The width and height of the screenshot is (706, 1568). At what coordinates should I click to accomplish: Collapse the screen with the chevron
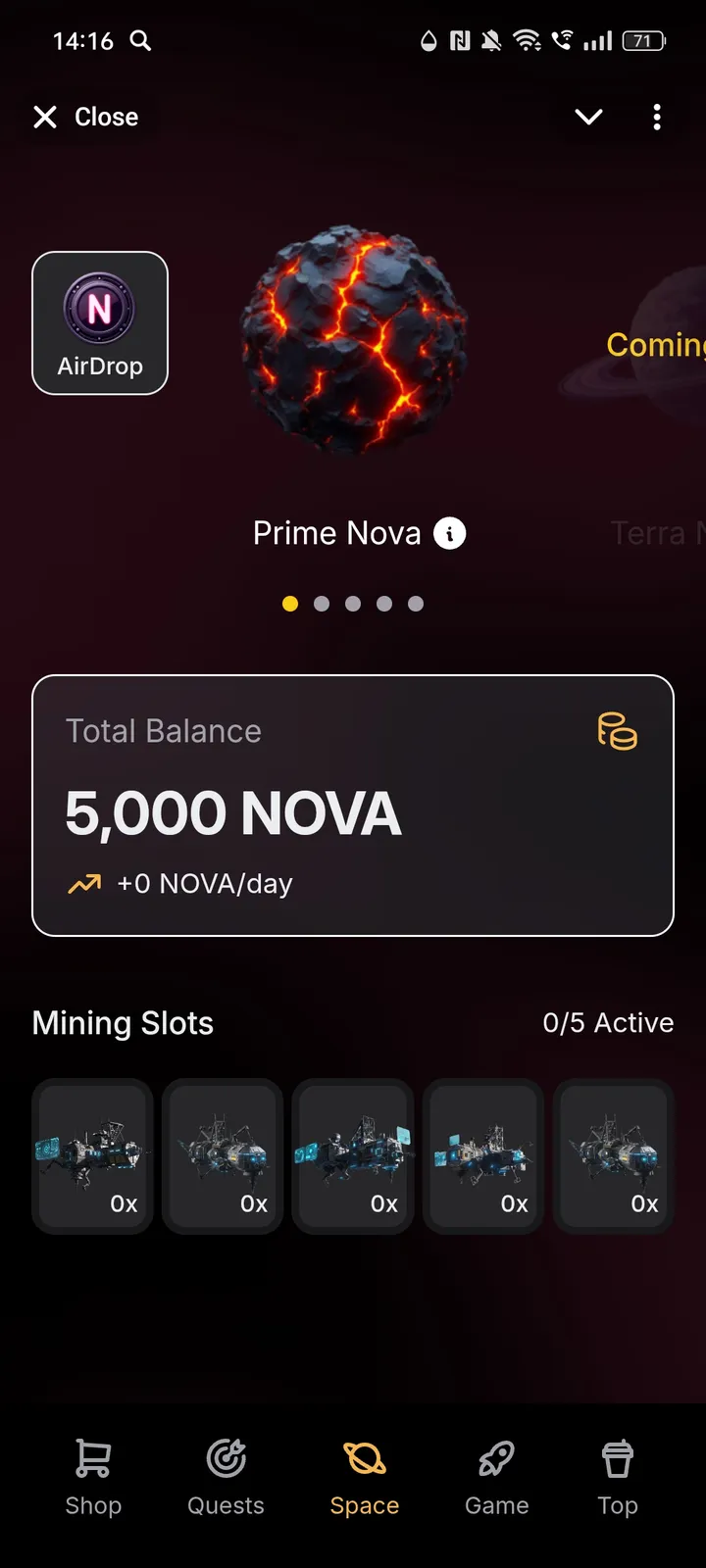pos(588,117)
